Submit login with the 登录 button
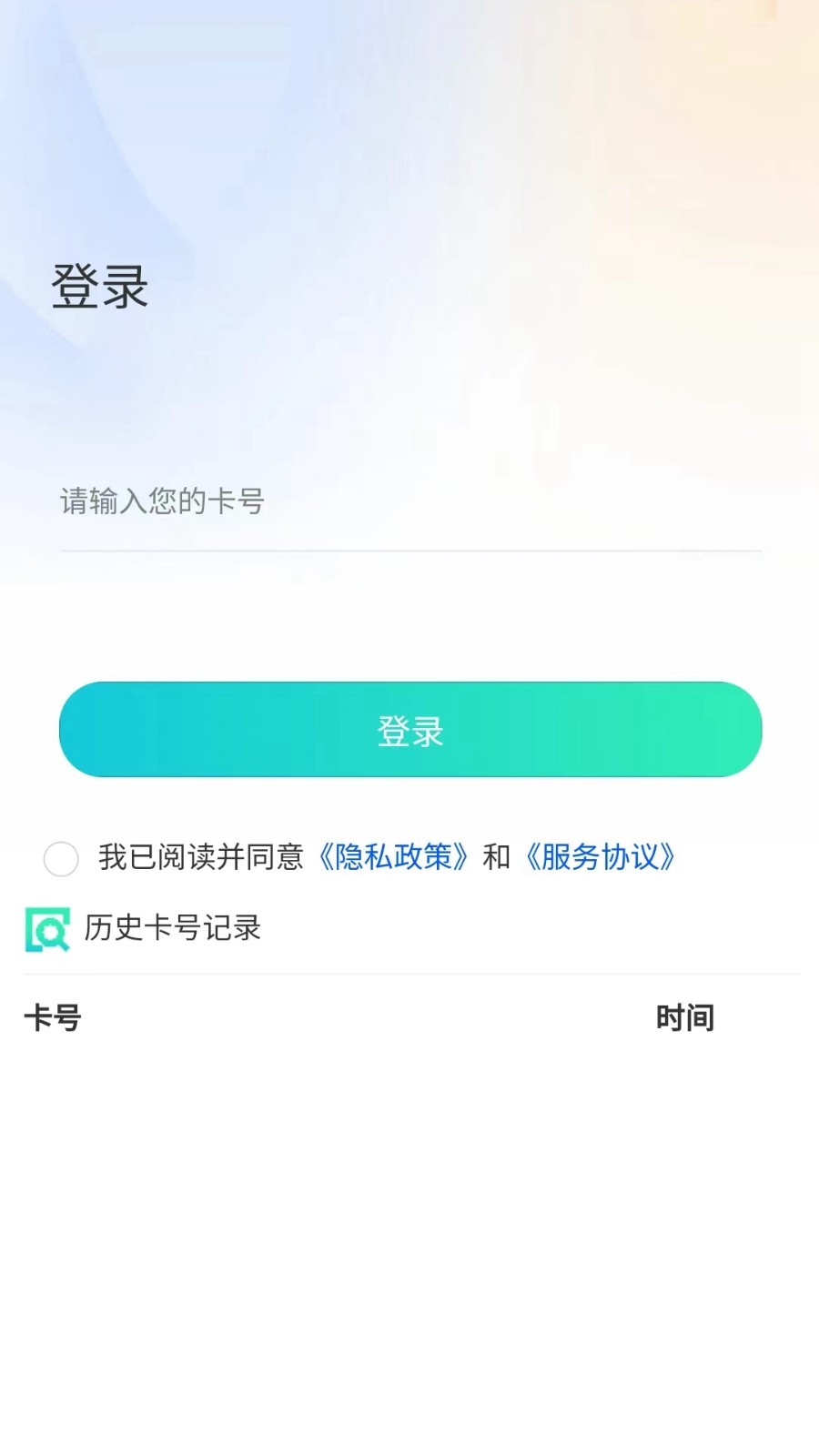 (x=409, y=730)
